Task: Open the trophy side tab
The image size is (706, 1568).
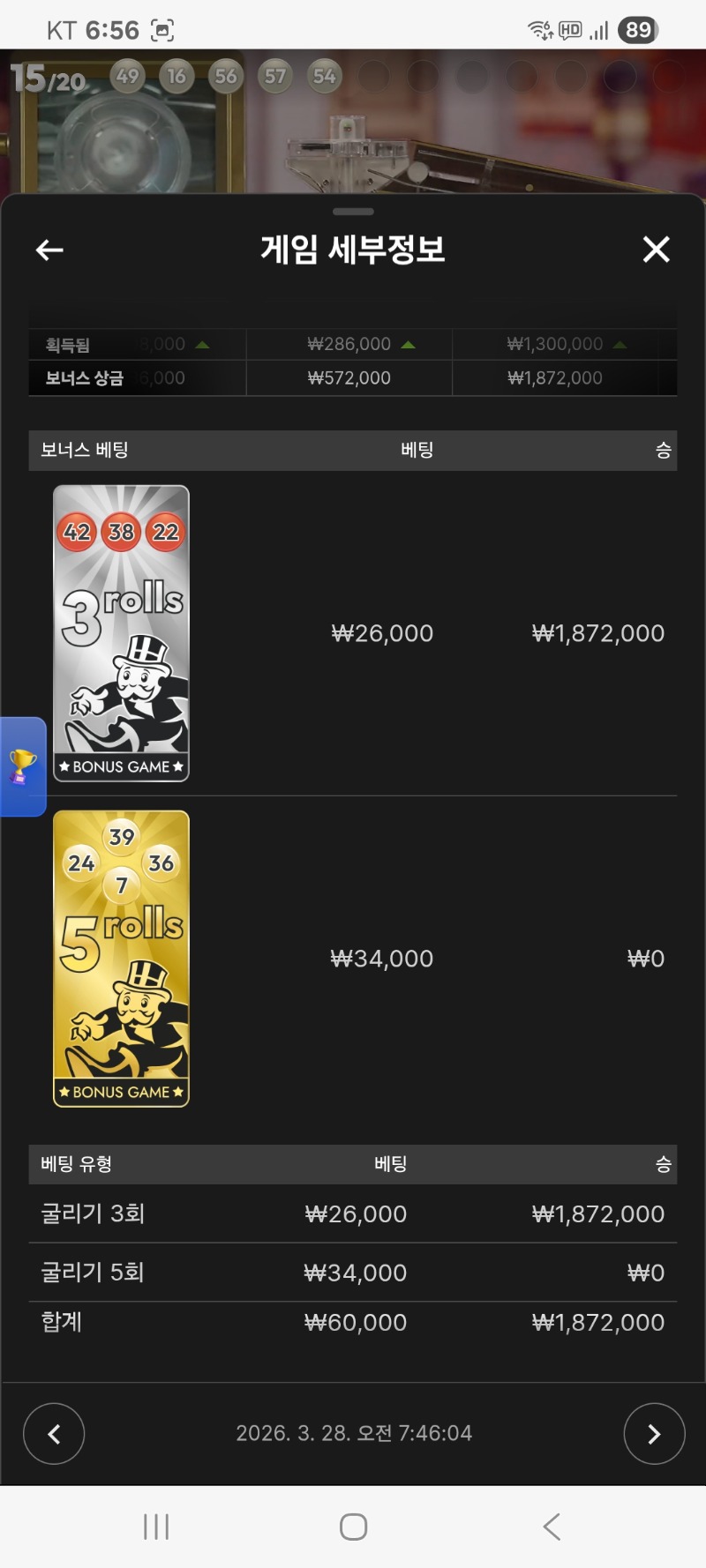Action: 22,766
